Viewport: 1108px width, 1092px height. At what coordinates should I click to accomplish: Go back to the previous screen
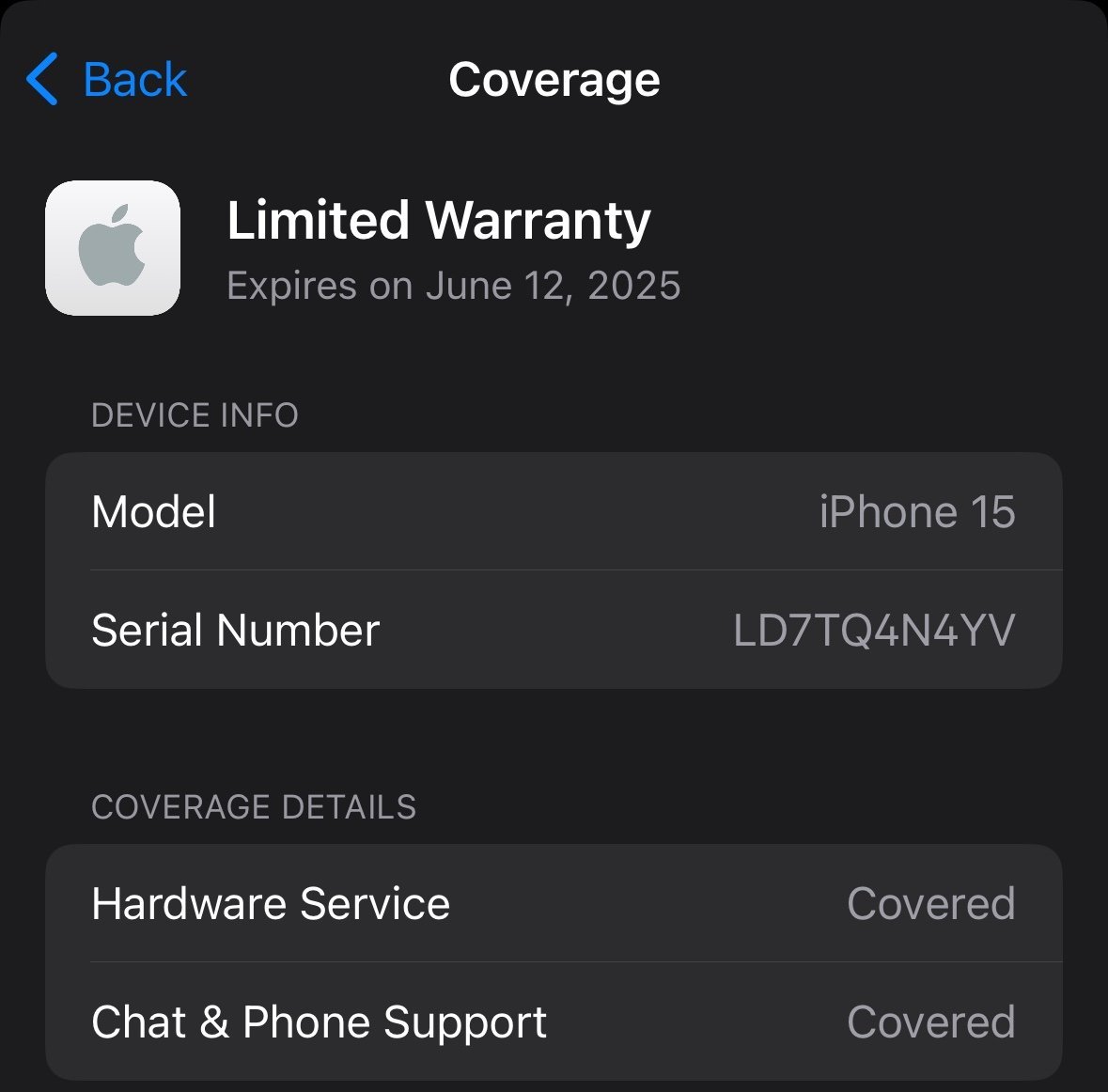pyautogui.click(x=107, y=80)
